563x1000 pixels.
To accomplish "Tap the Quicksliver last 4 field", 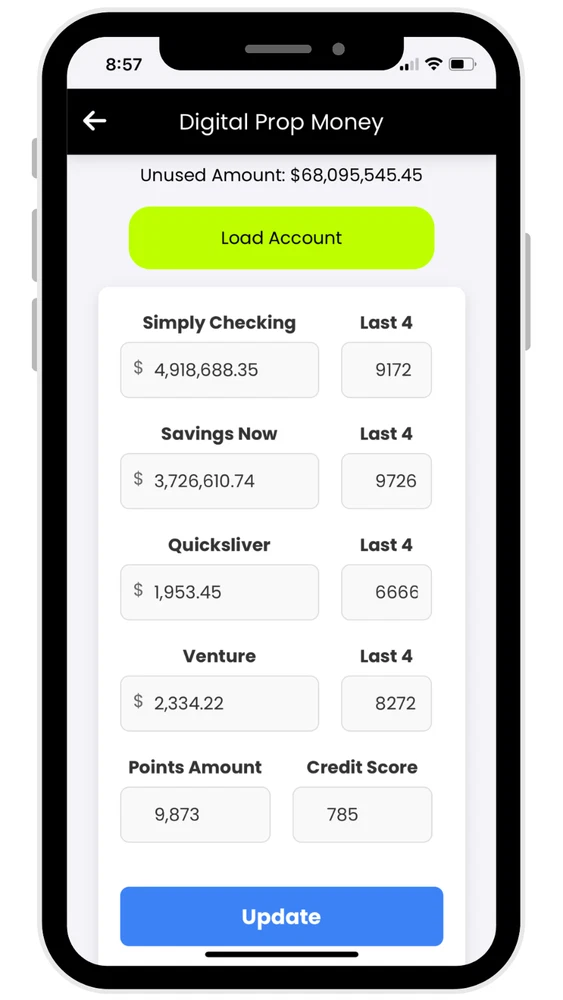I will [386, 592].
